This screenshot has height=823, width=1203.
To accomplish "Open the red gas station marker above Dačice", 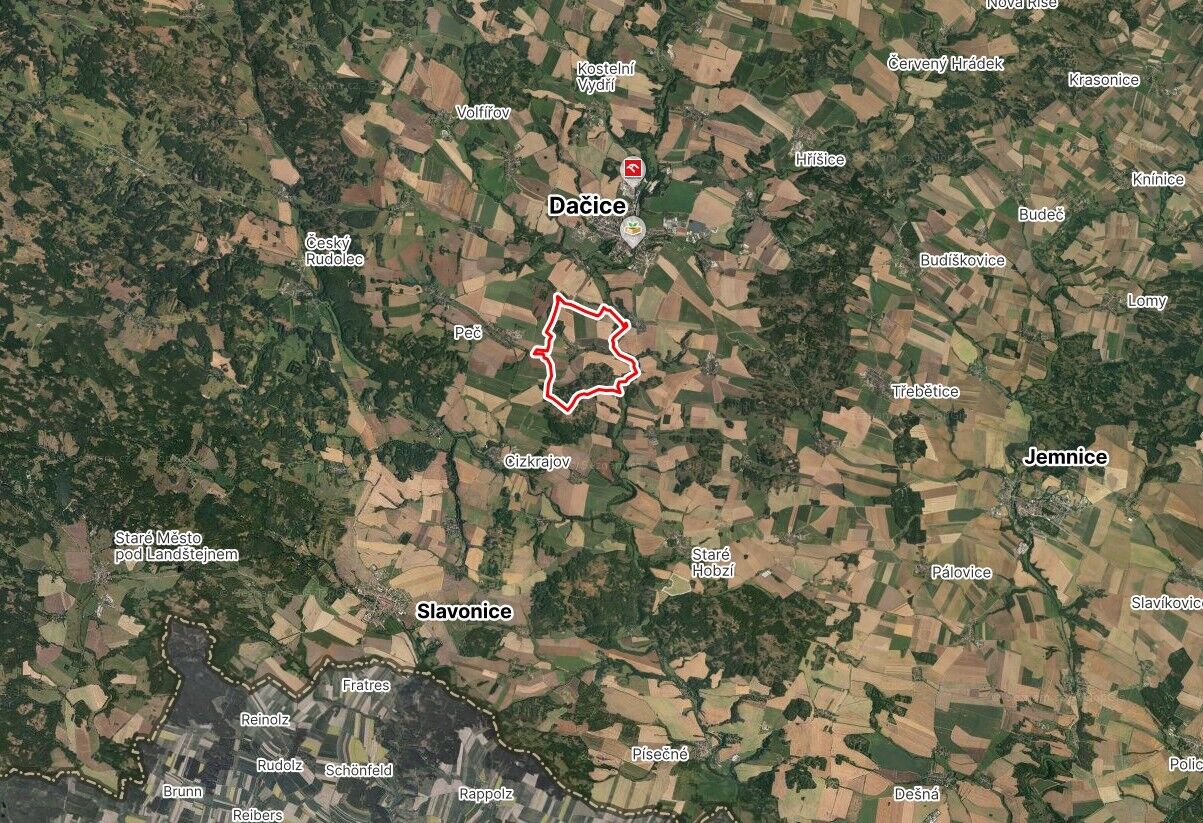I will click(x=633, y=168).
